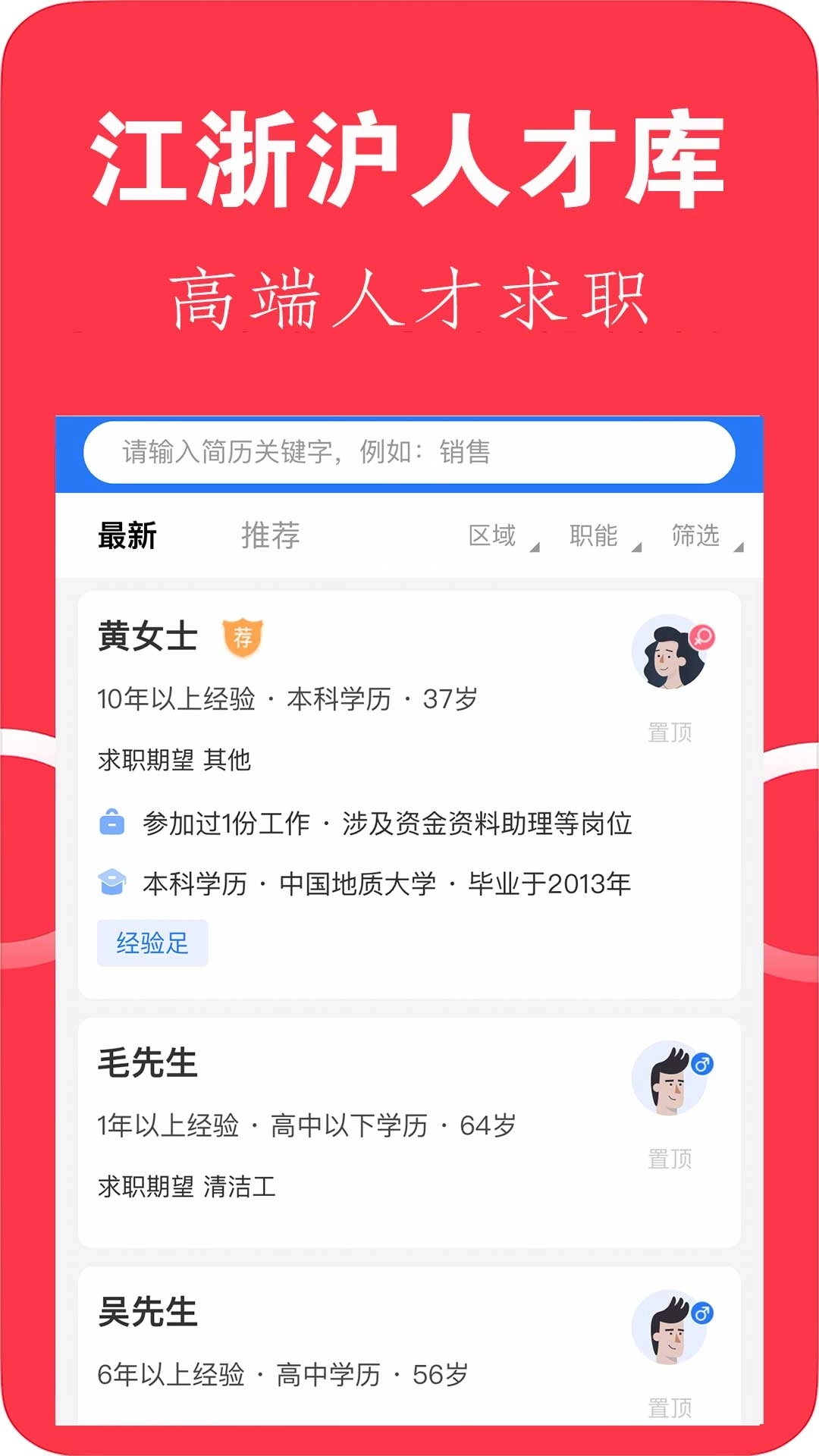The width and height of the screenshot is (819, 1456).
Task: Switch to the 推荐 tab
Action: point(269,536)
